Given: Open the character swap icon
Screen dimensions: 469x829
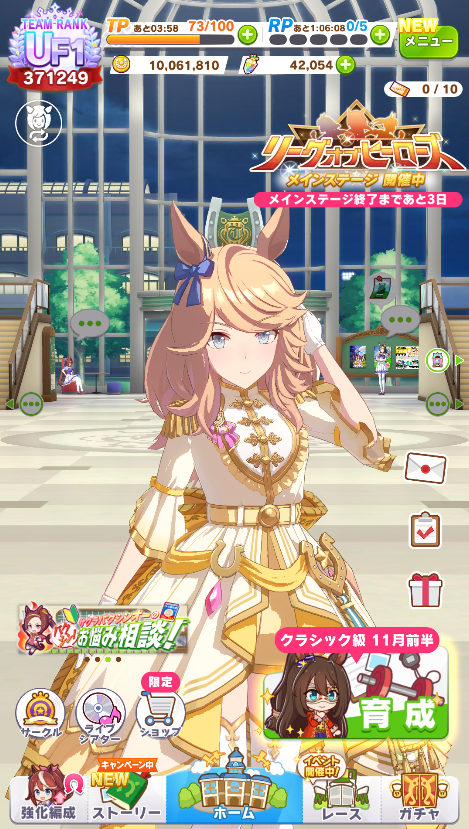Looking at the screenshot, I should pyautogui.click(x=39, y=124).
